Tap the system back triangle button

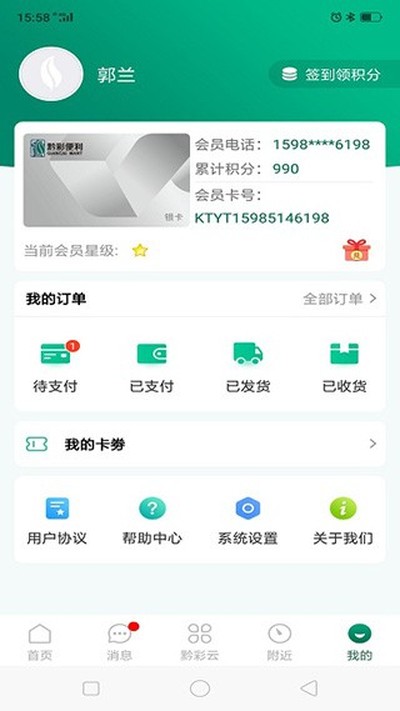(x=309, y=688)
